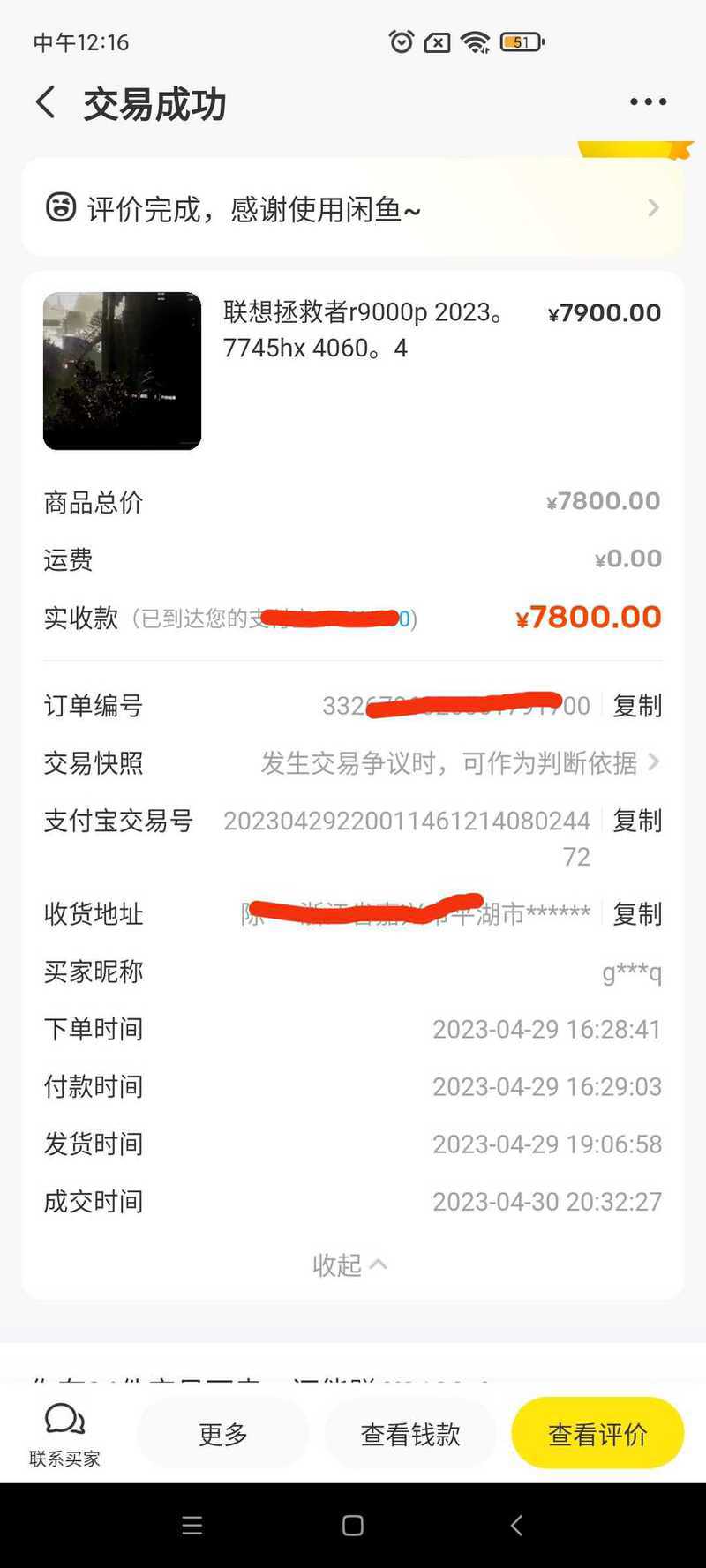Open the 评价完成 review banner
This screenshot has height=1568, width=706.
point(353,208)
